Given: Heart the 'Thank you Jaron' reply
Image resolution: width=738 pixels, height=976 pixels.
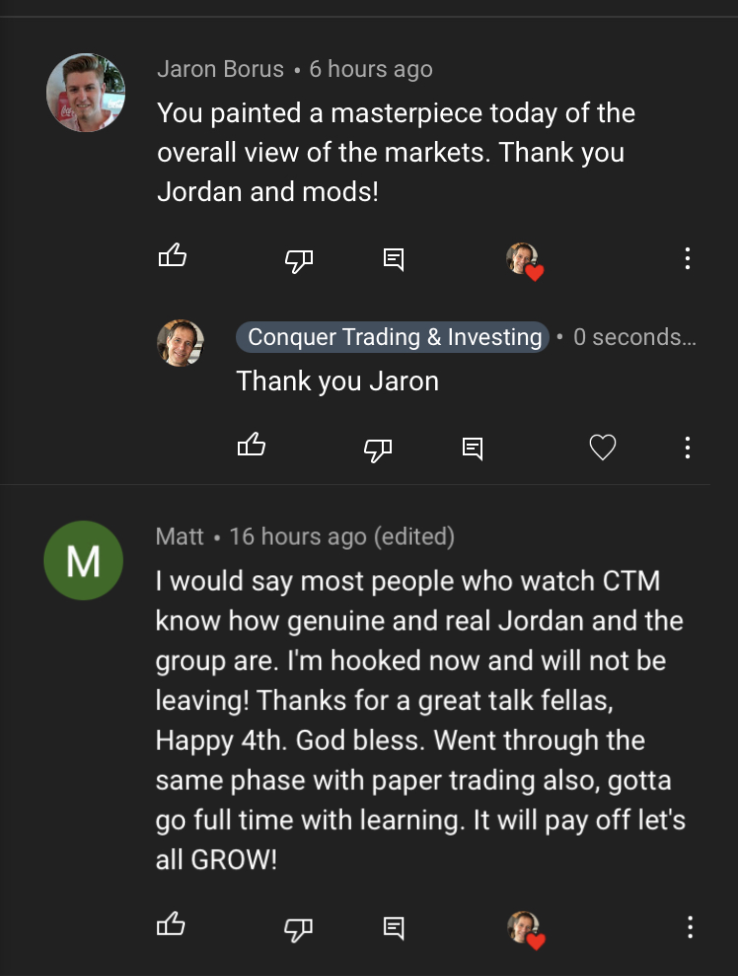Looking at the screenshot, I should 602,448.
